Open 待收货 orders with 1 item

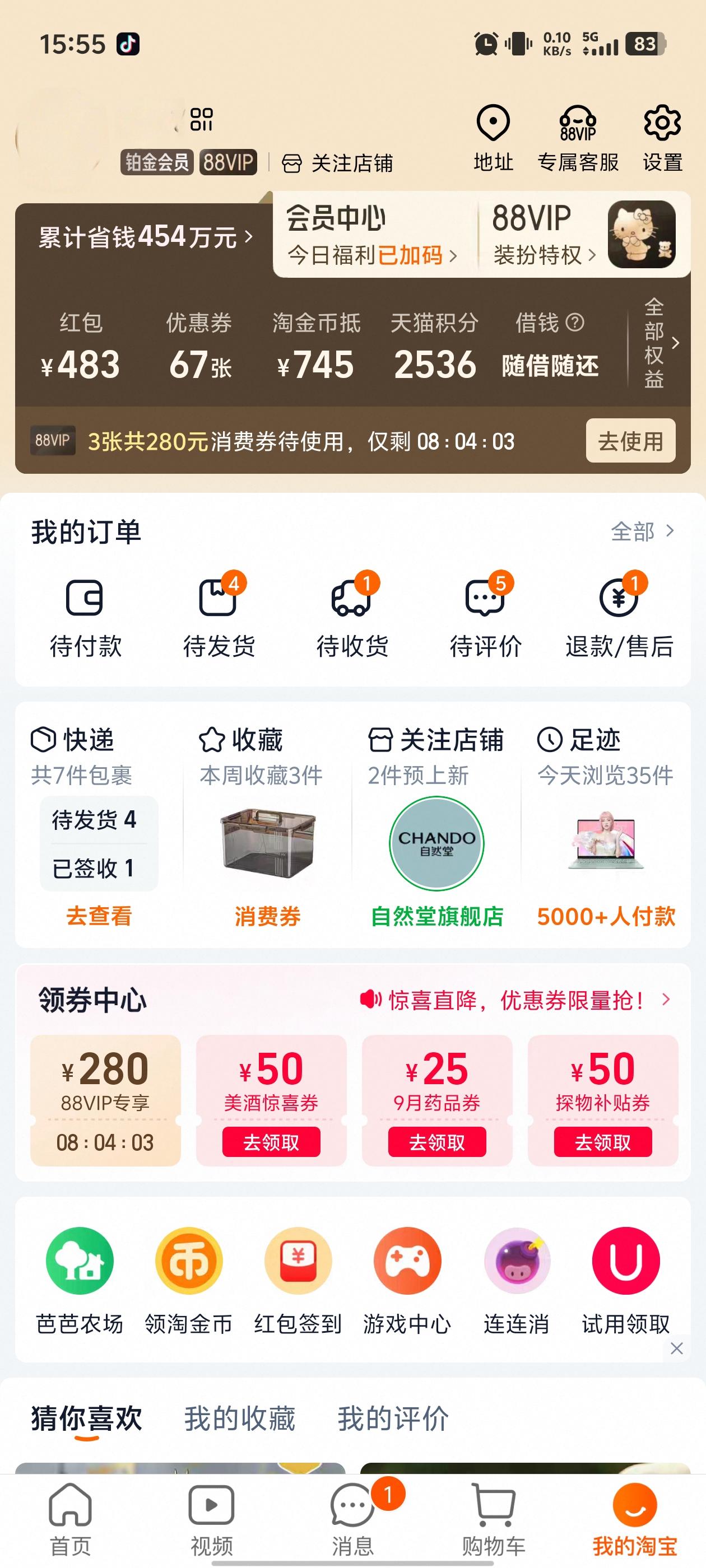352,615
